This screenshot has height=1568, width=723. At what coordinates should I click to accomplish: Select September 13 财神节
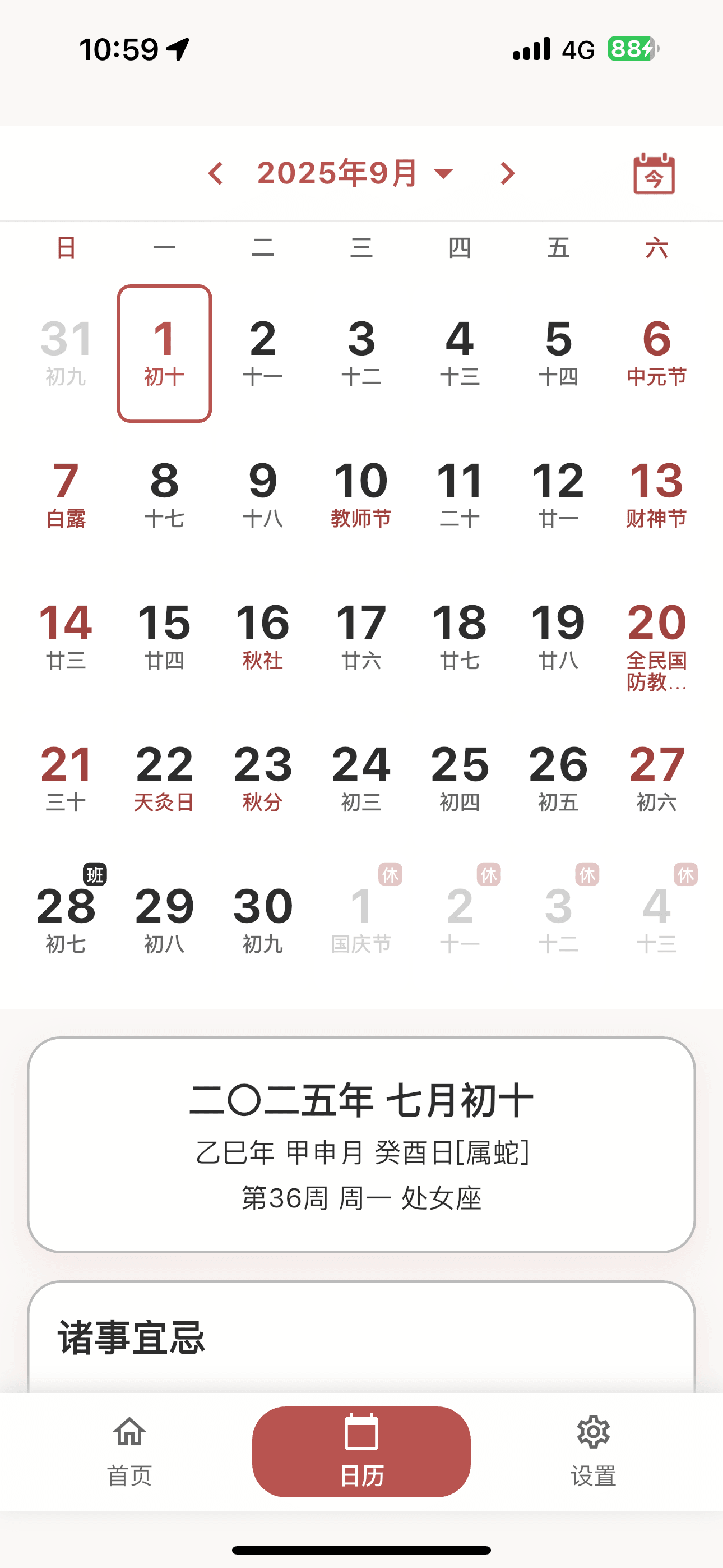[x=656, y=493]
